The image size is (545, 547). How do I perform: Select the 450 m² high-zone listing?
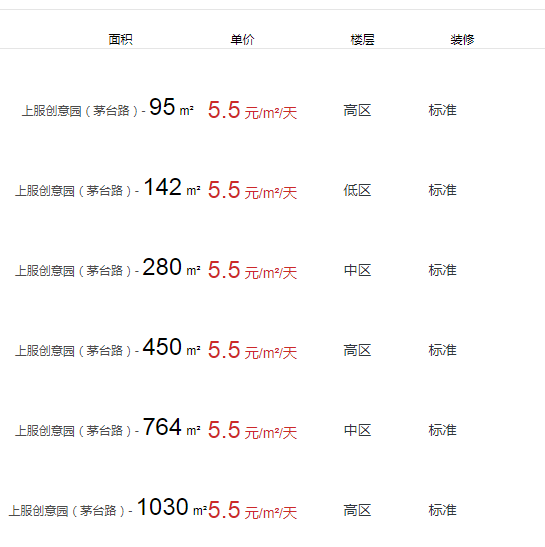(107, 347)
